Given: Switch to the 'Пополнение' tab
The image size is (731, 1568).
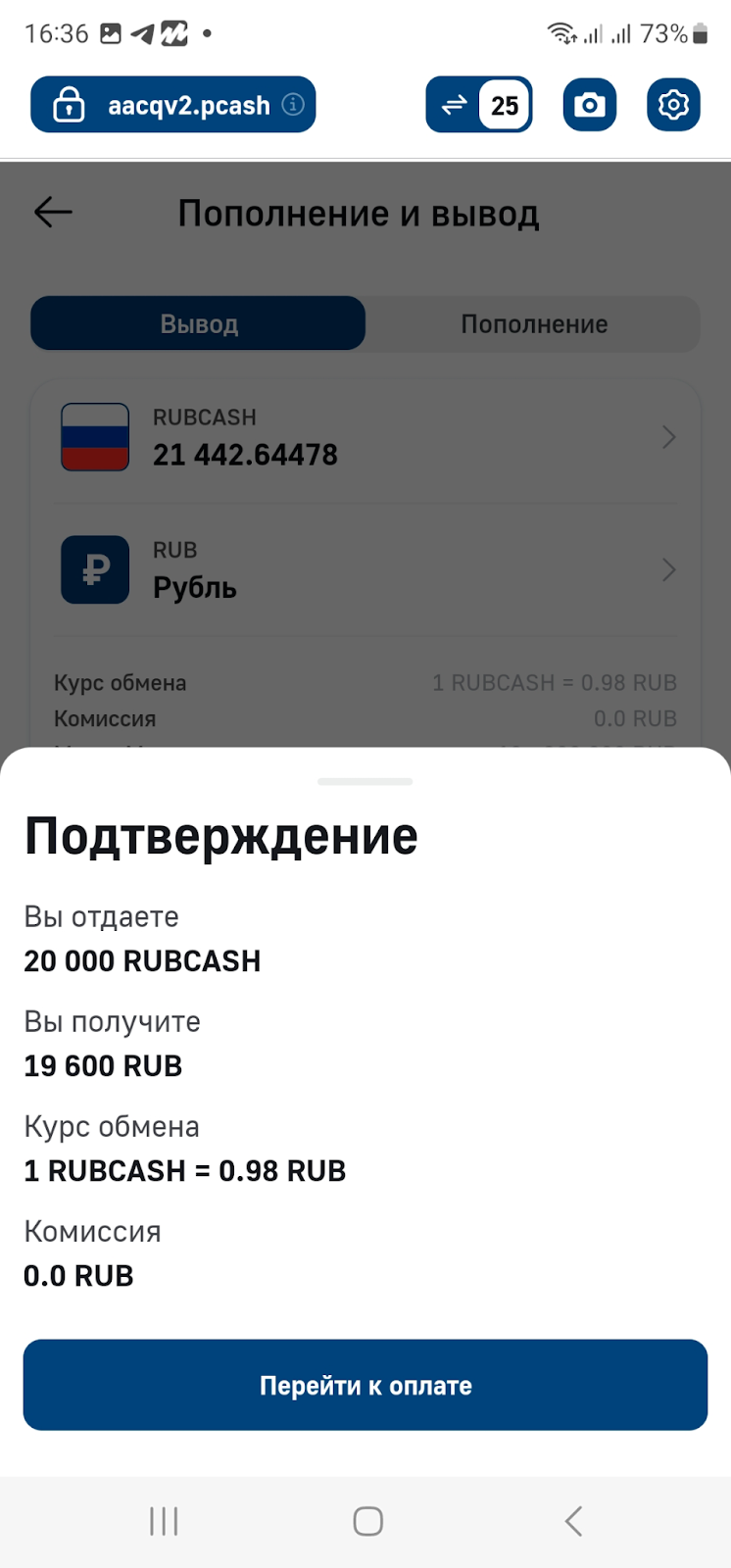Looking at the screenshot, I should 534,324.
